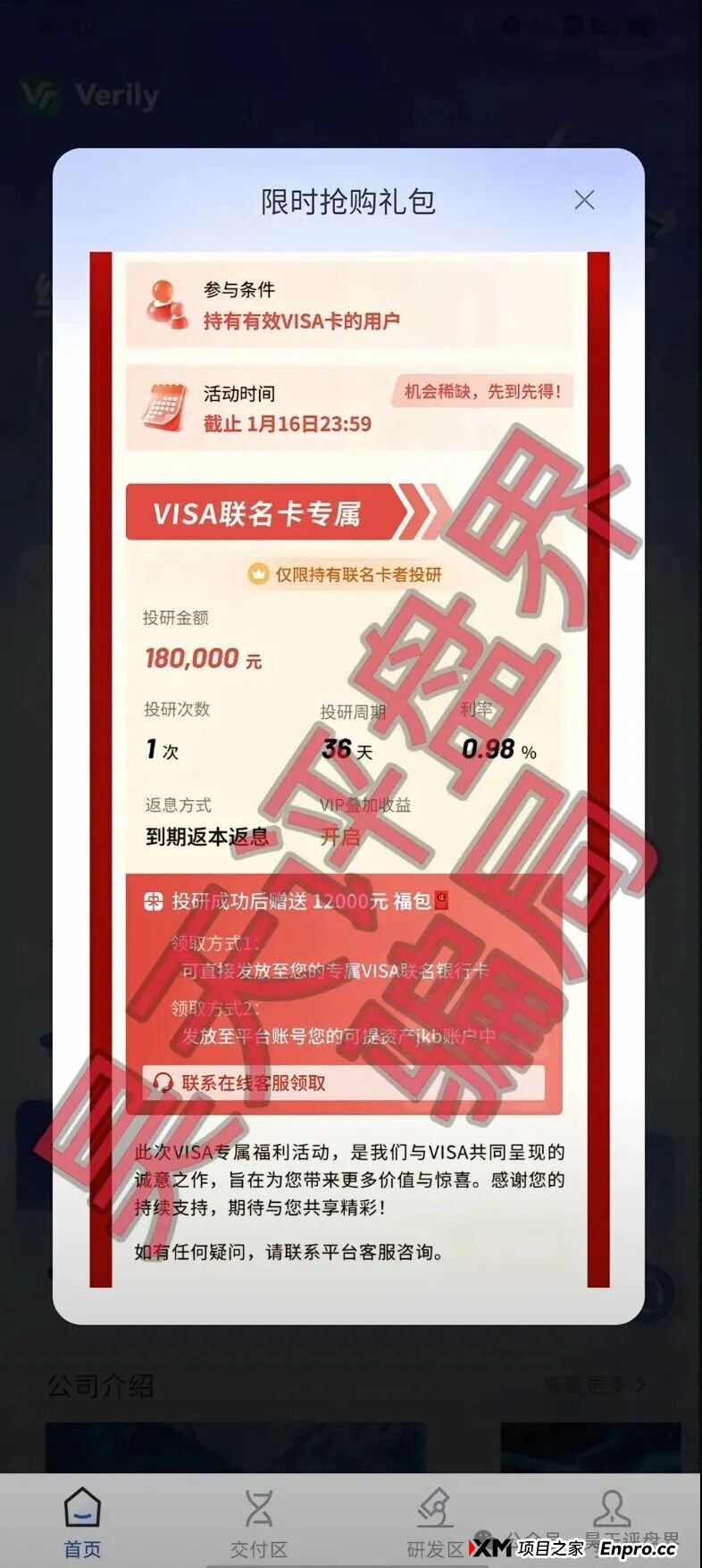Tap the 研发区 microscope icon
This screenshot has width=702, height=1568.
coord(435,1507)
